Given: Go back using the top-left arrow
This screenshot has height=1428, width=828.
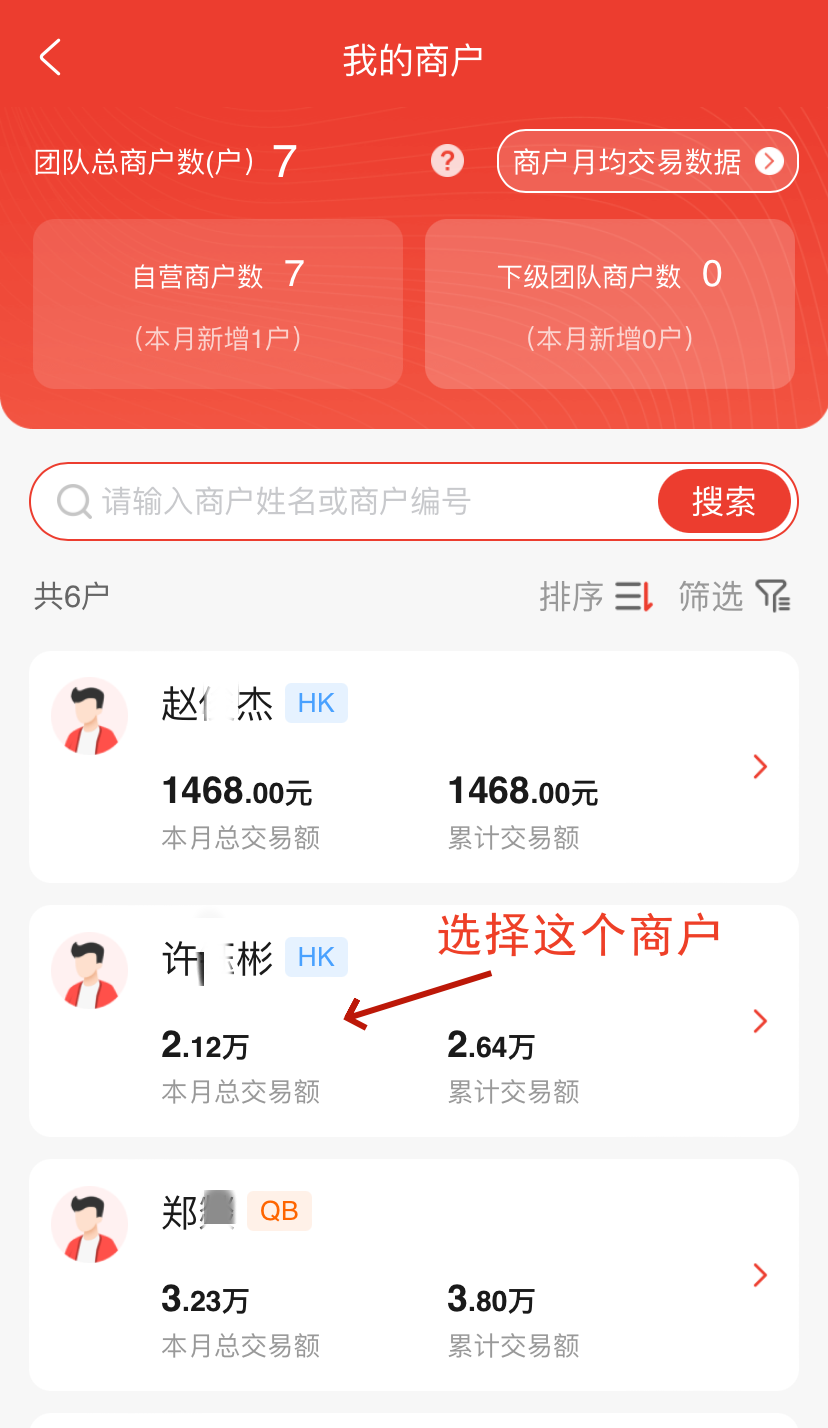Looking at the screenshot, I should pos(51,58).
